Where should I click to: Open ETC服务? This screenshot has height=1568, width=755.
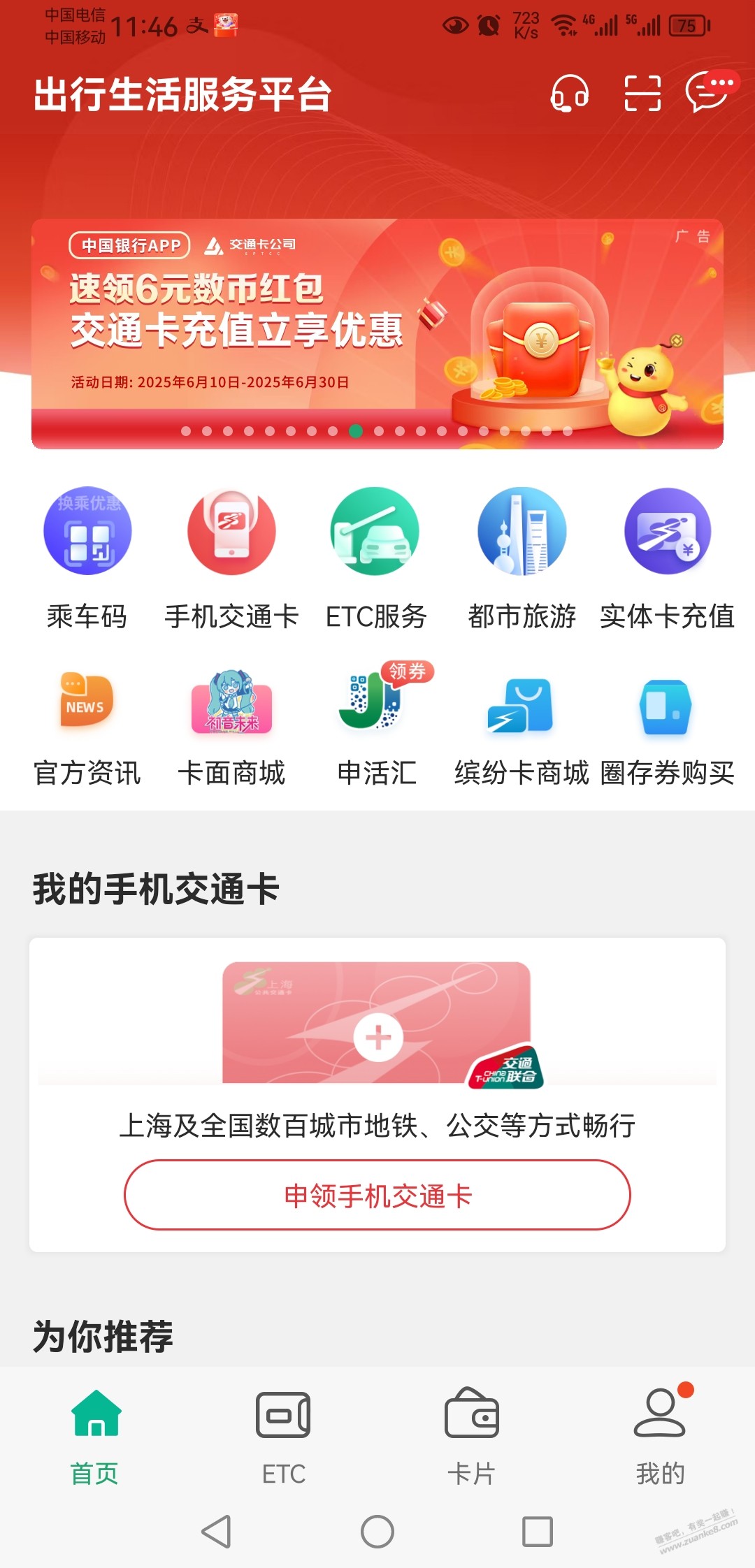point(375,557)
